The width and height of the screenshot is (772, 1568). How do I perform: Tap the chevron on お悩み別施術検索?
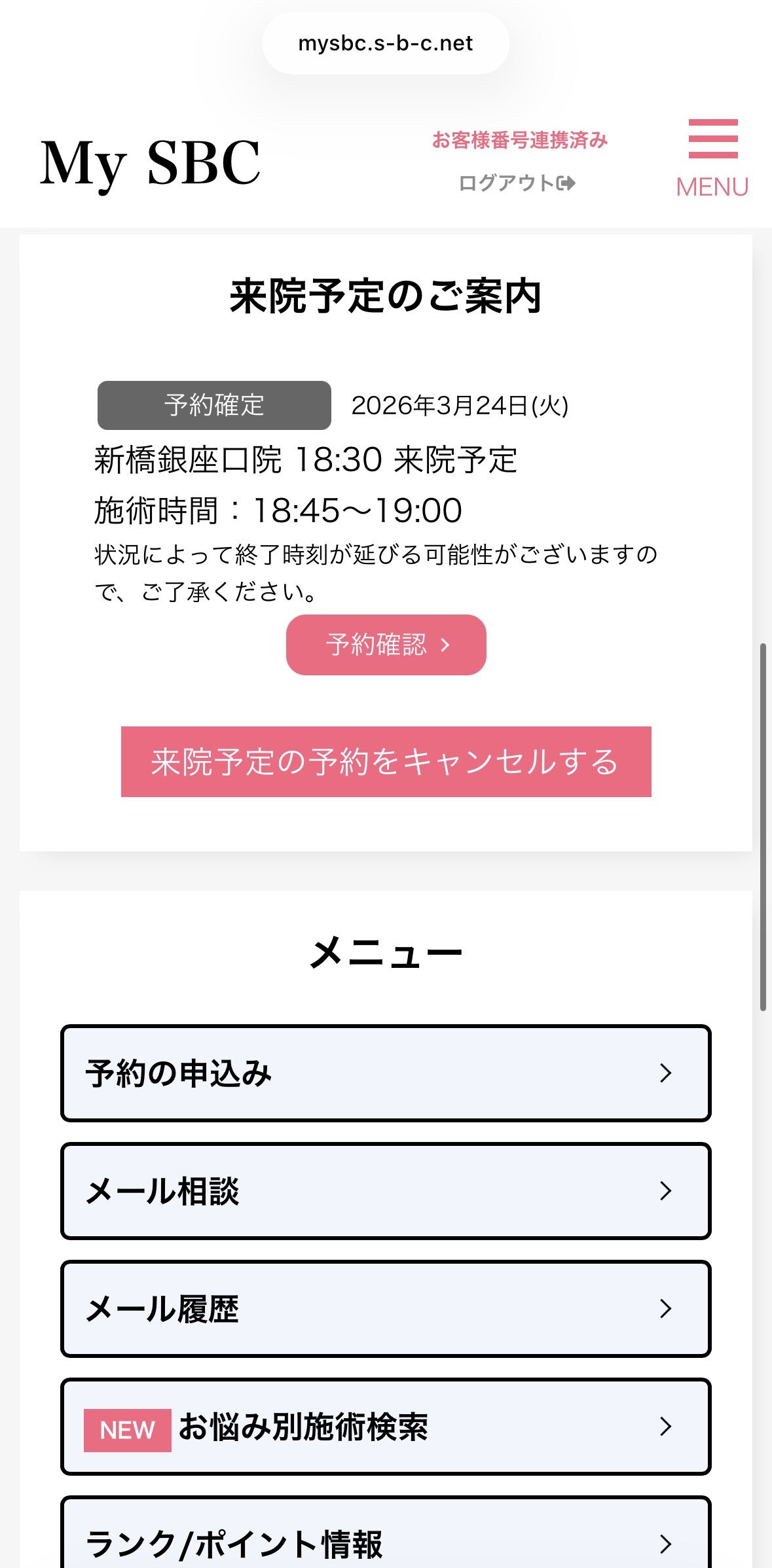point(666,1429)
